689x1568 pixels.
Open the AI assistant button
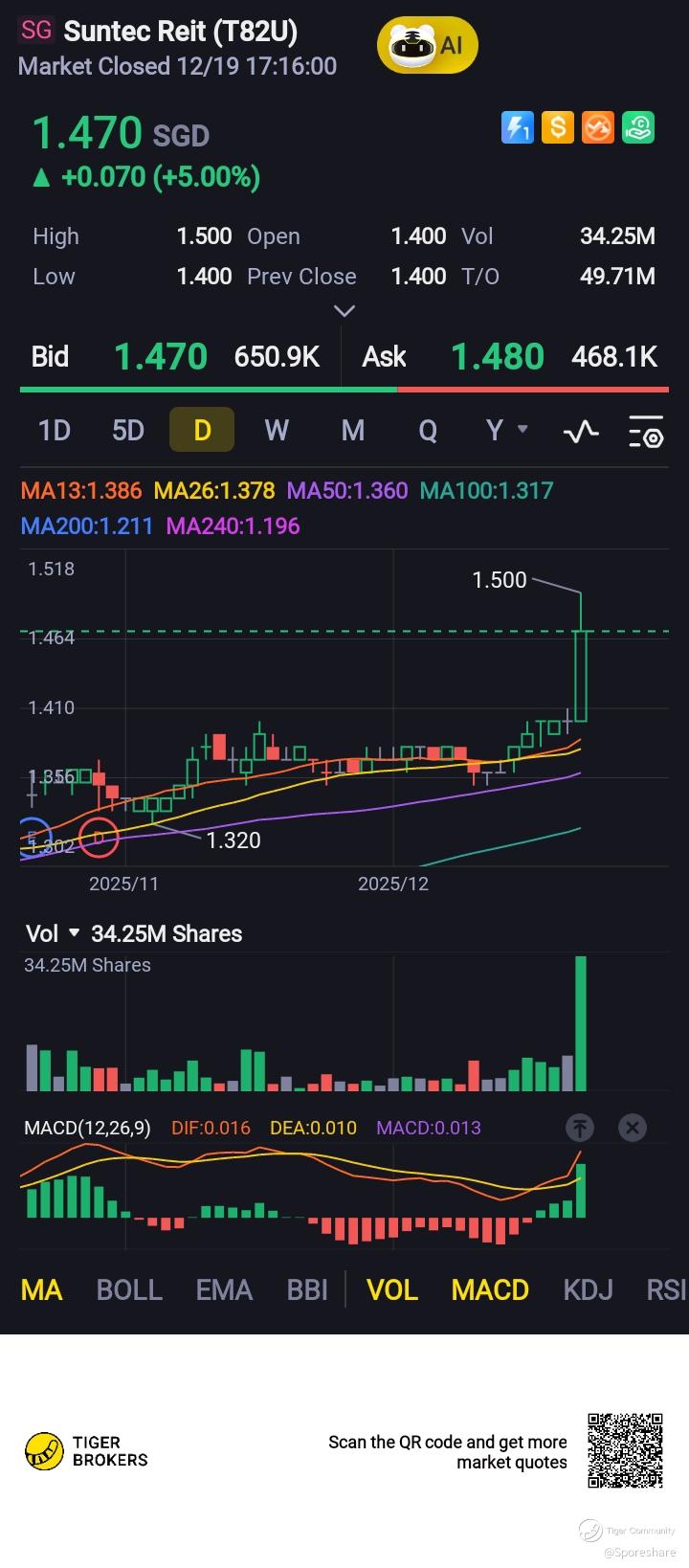point(427,45)
